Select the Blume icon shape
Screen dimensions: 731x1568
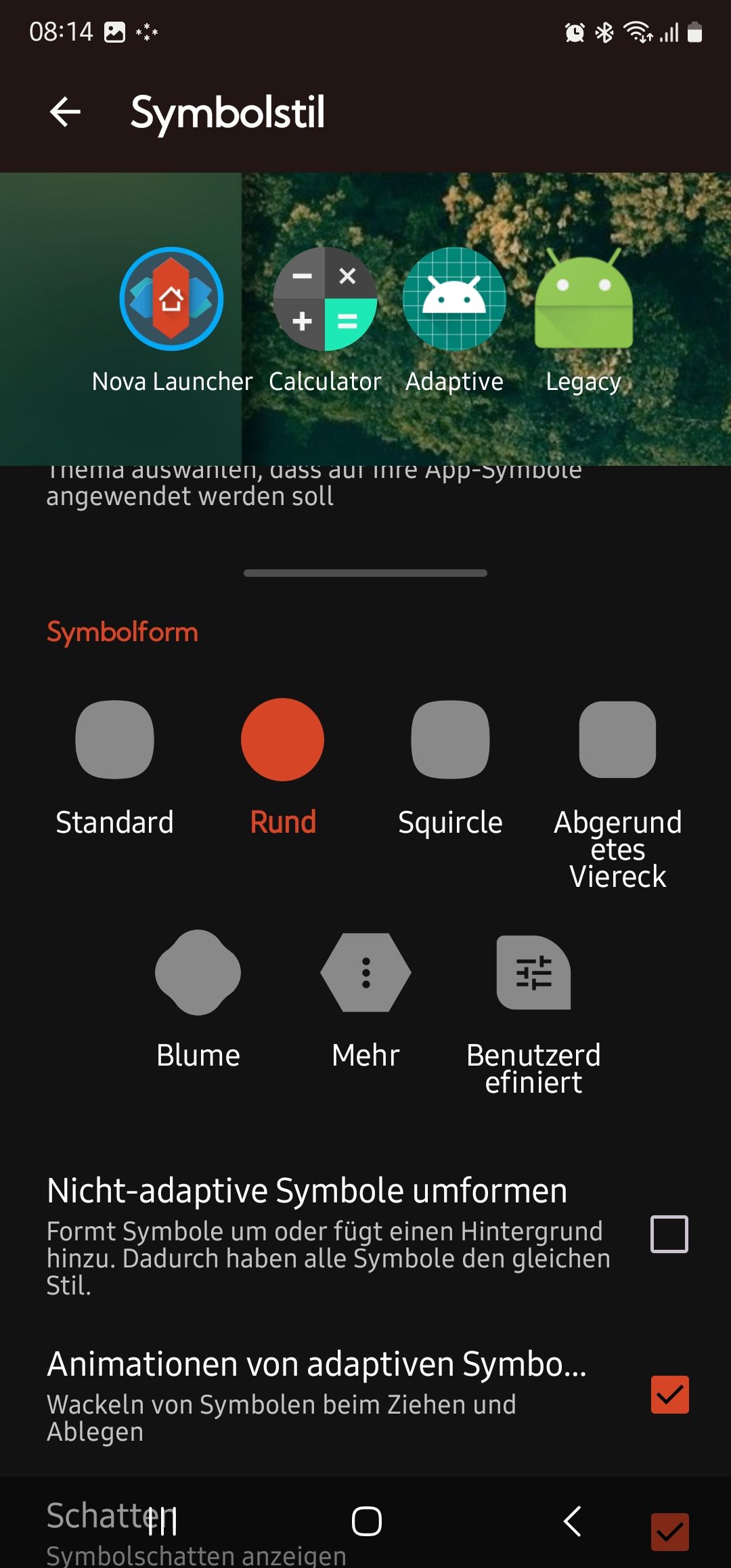click(x=198, y=973)
